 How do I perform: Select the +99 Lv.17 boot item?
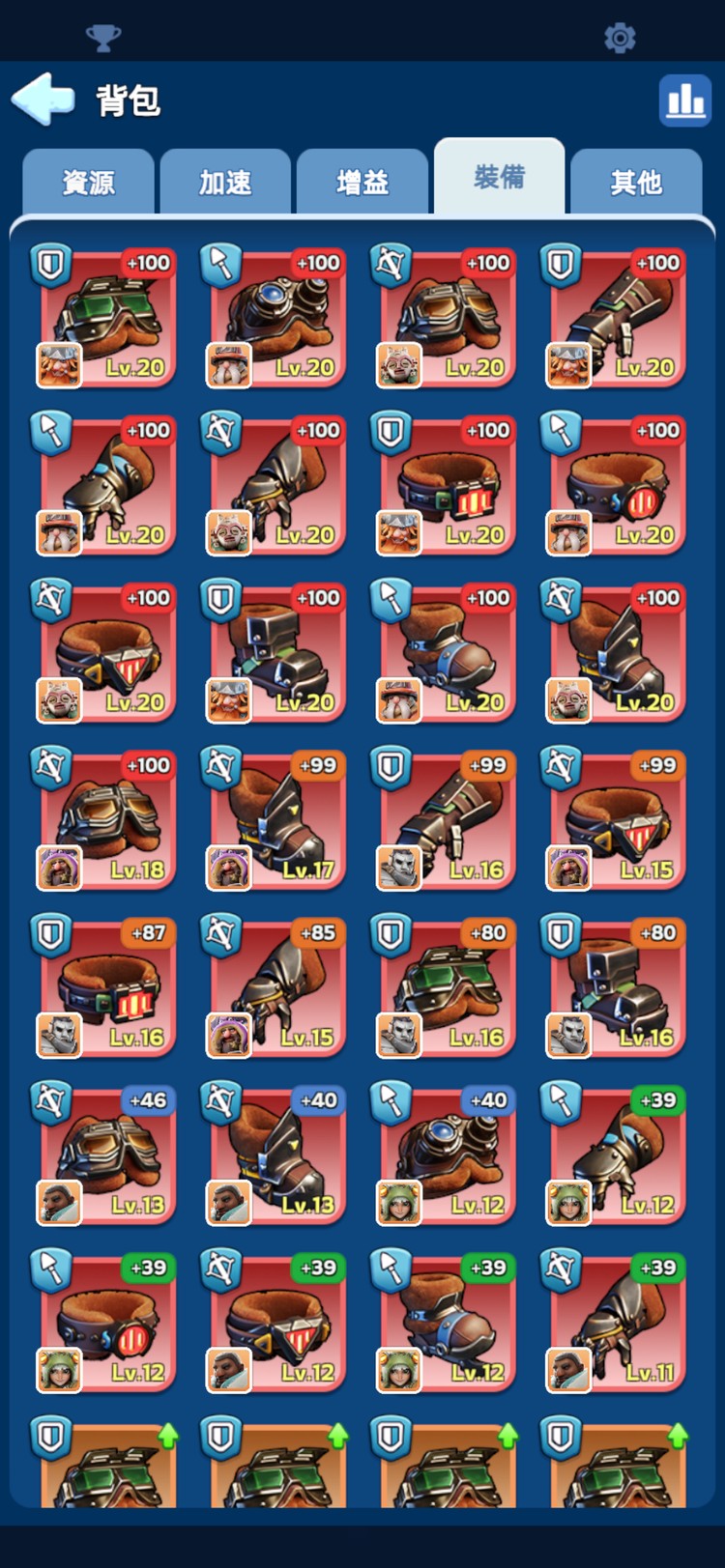pos(276,821)
